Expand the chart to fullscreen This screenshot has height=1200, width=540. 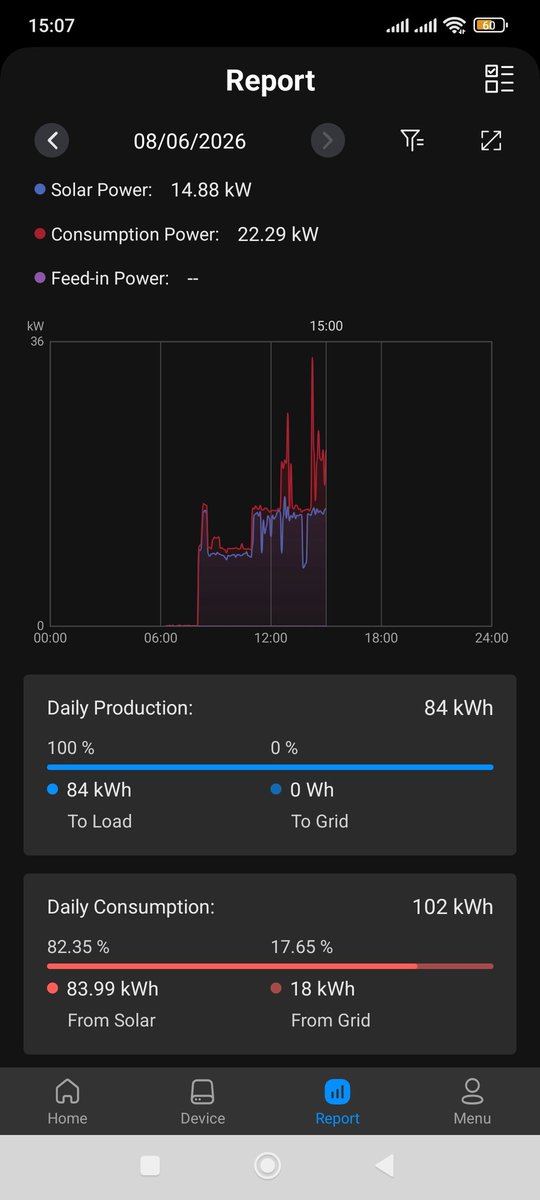[490, 141]
